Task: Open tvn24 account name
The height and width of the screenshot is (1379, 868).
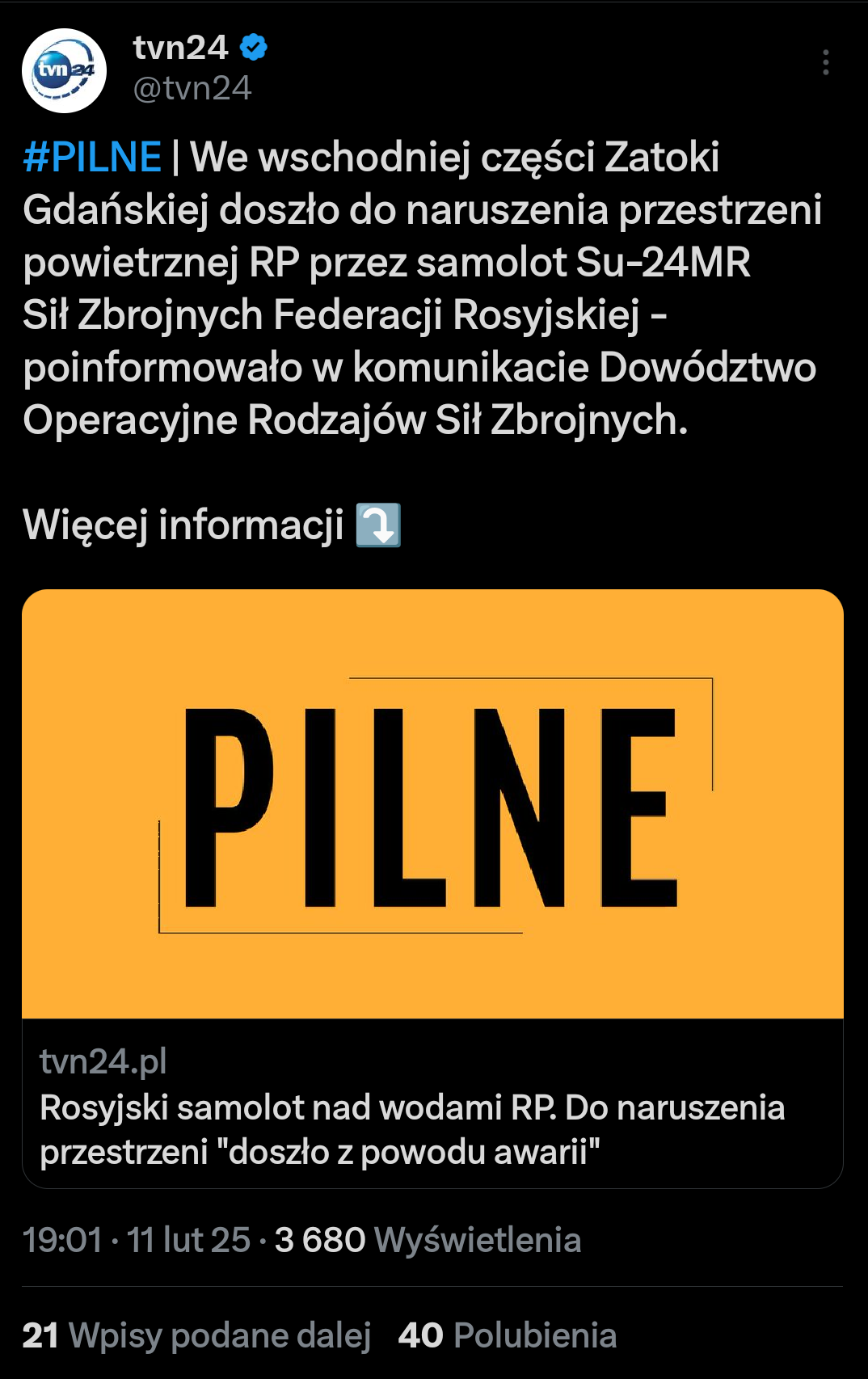Action: tap(180, 48)
